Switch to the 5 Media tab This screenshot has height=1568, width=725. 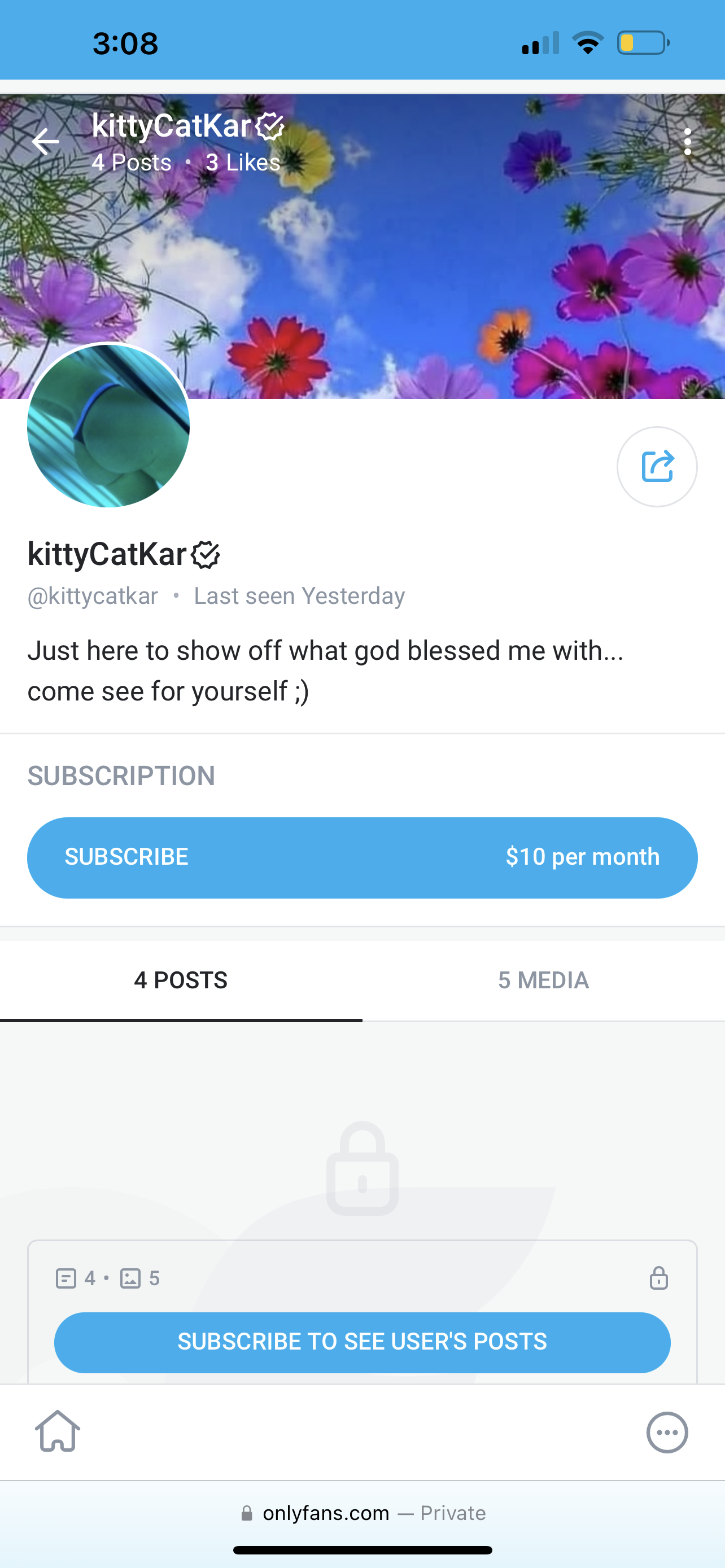point(543,980)
